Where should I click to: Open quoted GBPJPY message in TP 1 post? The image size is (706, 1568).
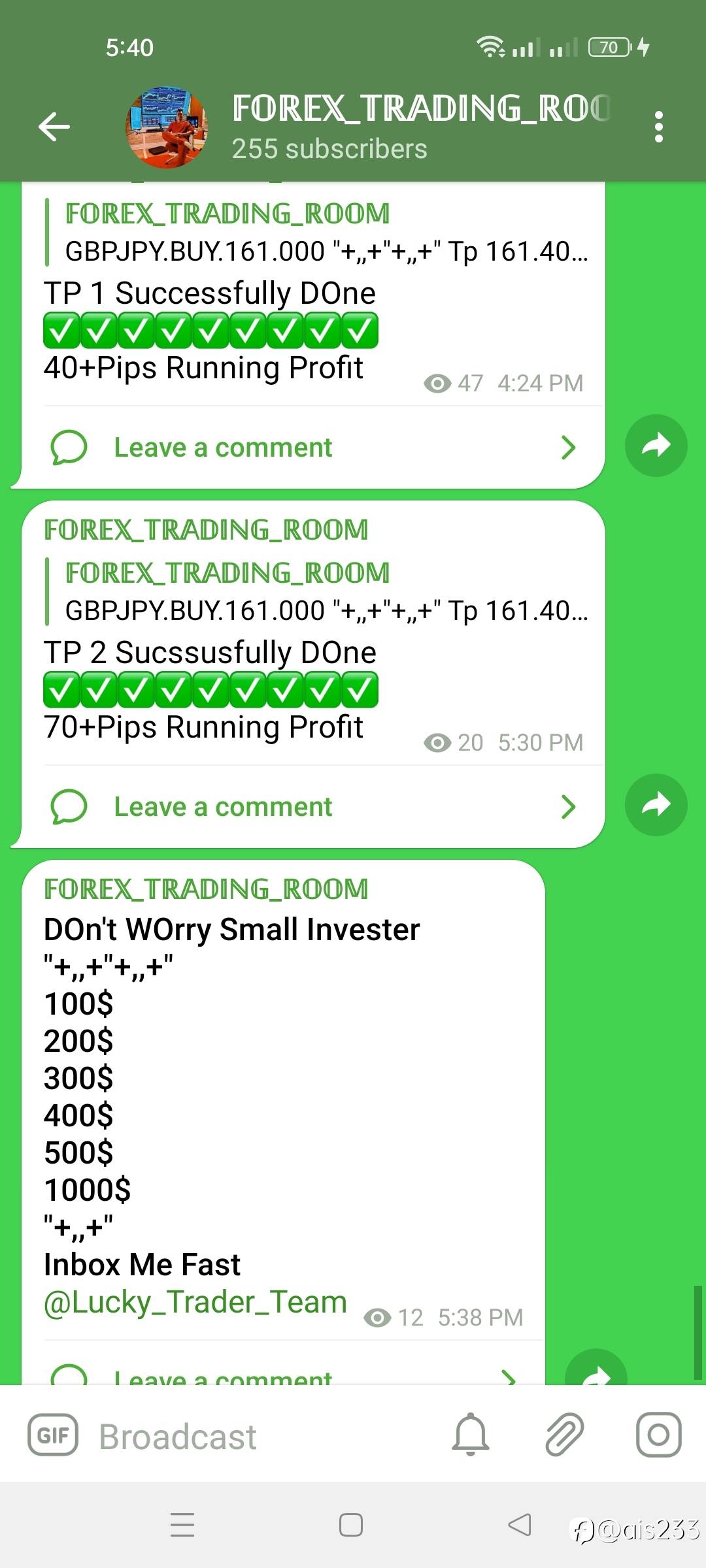317,233
